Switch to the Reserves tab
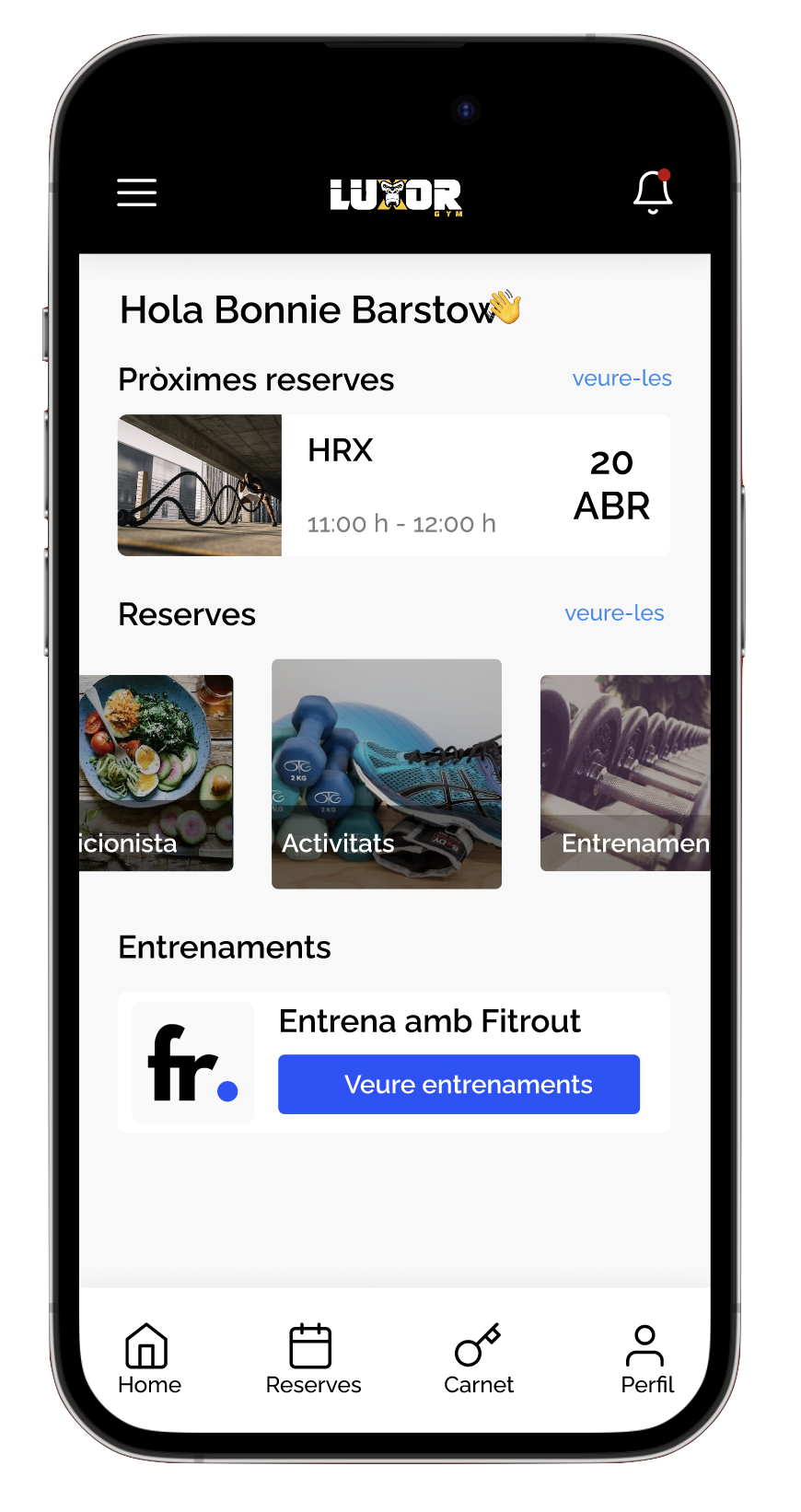This screenshot has width=801, height=1512. pos(312,1359)
